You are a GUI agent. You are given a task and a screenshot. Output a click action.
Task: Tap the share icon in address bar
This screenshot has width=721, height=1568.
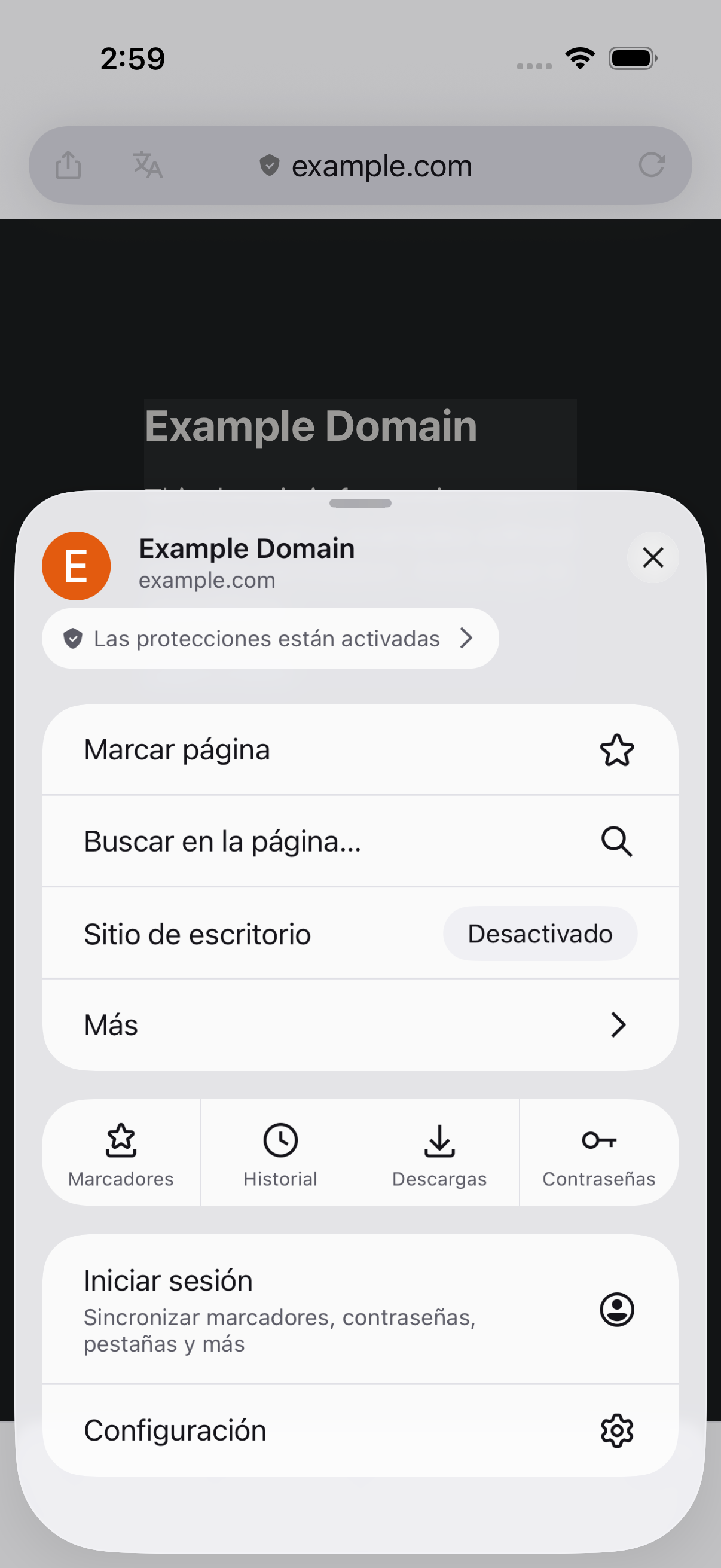tap(68, 165)
